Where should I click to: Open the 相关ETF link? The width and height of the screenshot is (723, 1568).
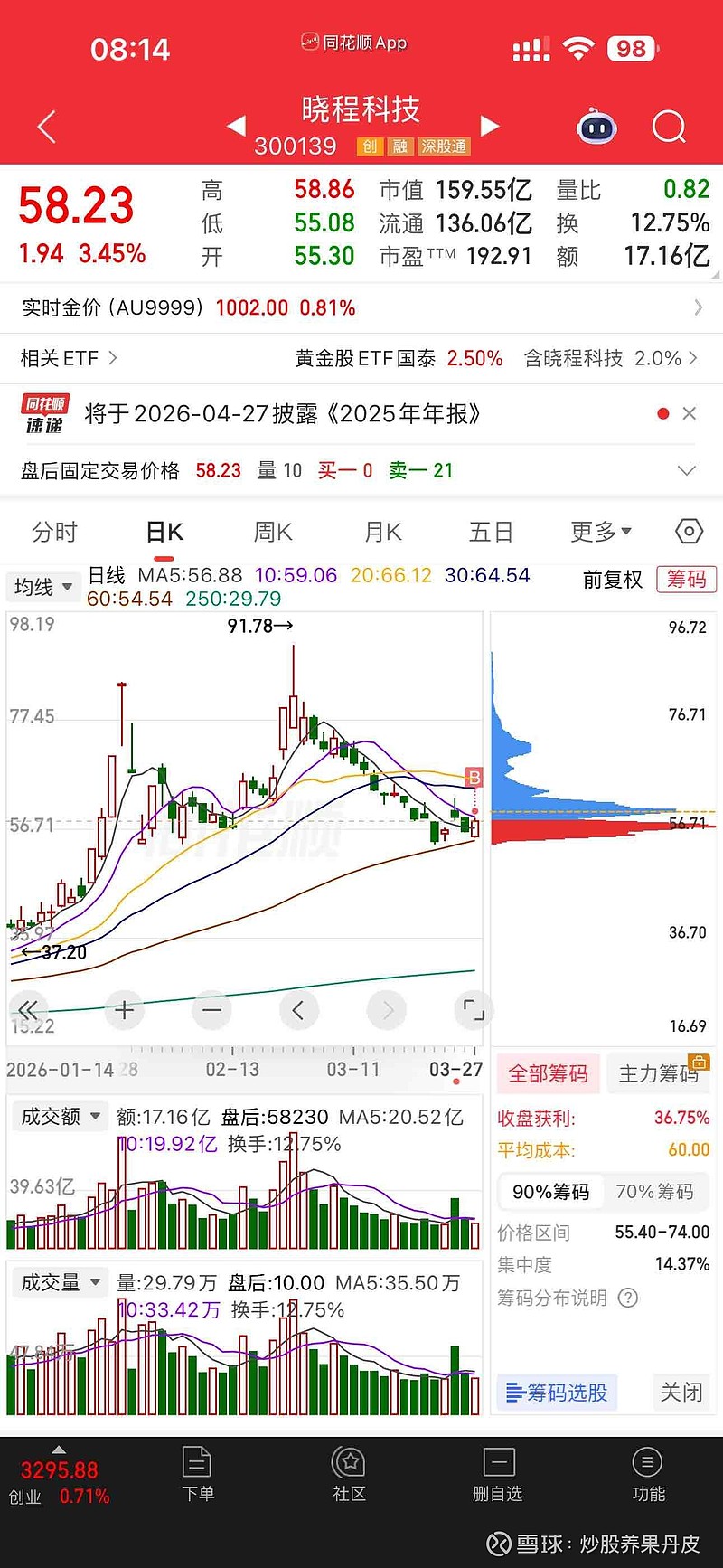69,358
